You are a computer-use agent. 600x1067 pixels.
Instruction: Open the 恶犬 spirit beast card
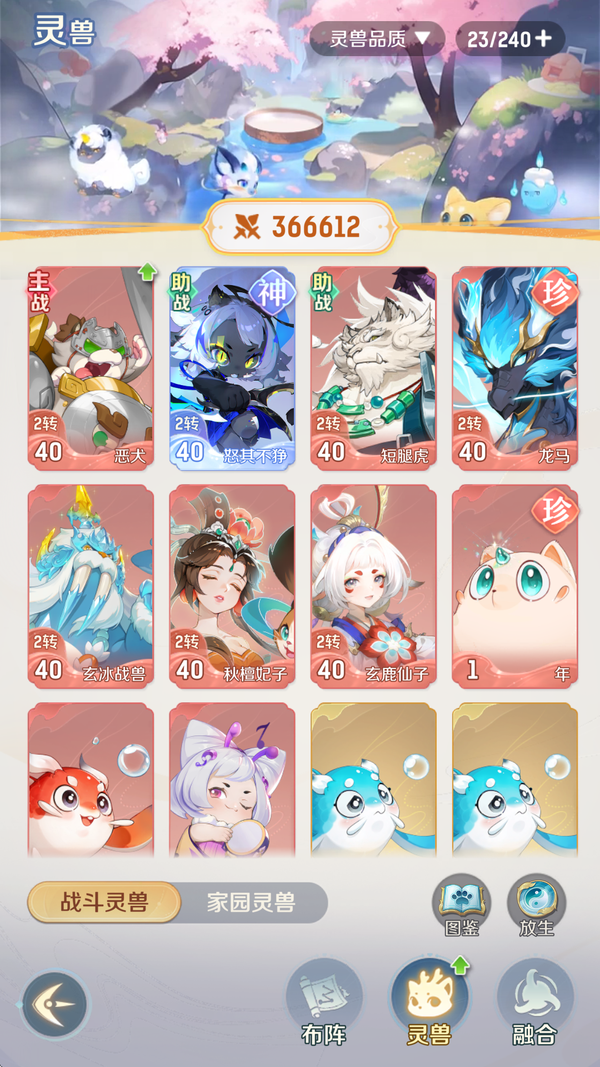click(91, 367)
